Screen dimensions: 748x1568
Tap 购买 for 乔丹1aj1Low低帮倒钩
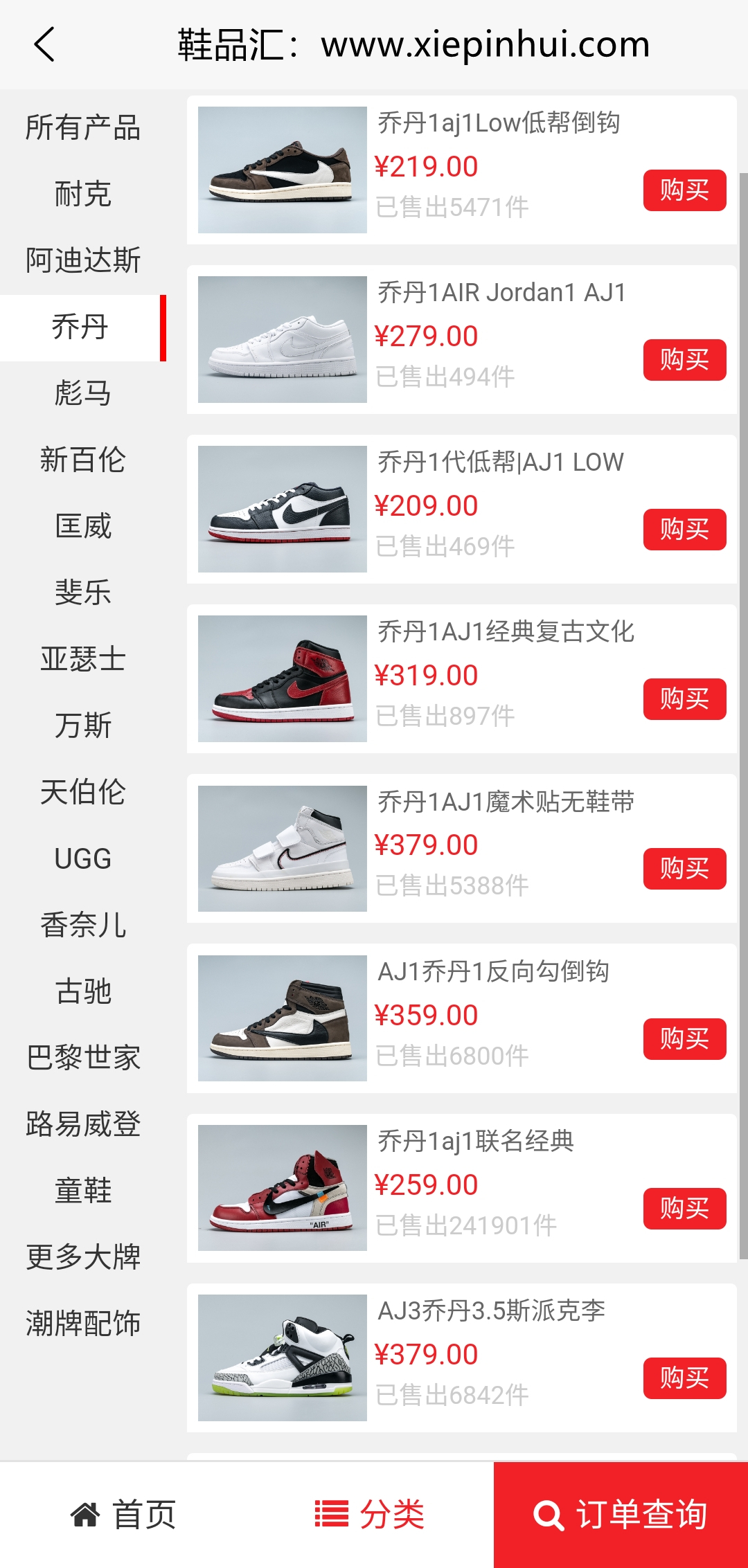tap(684, 190)
